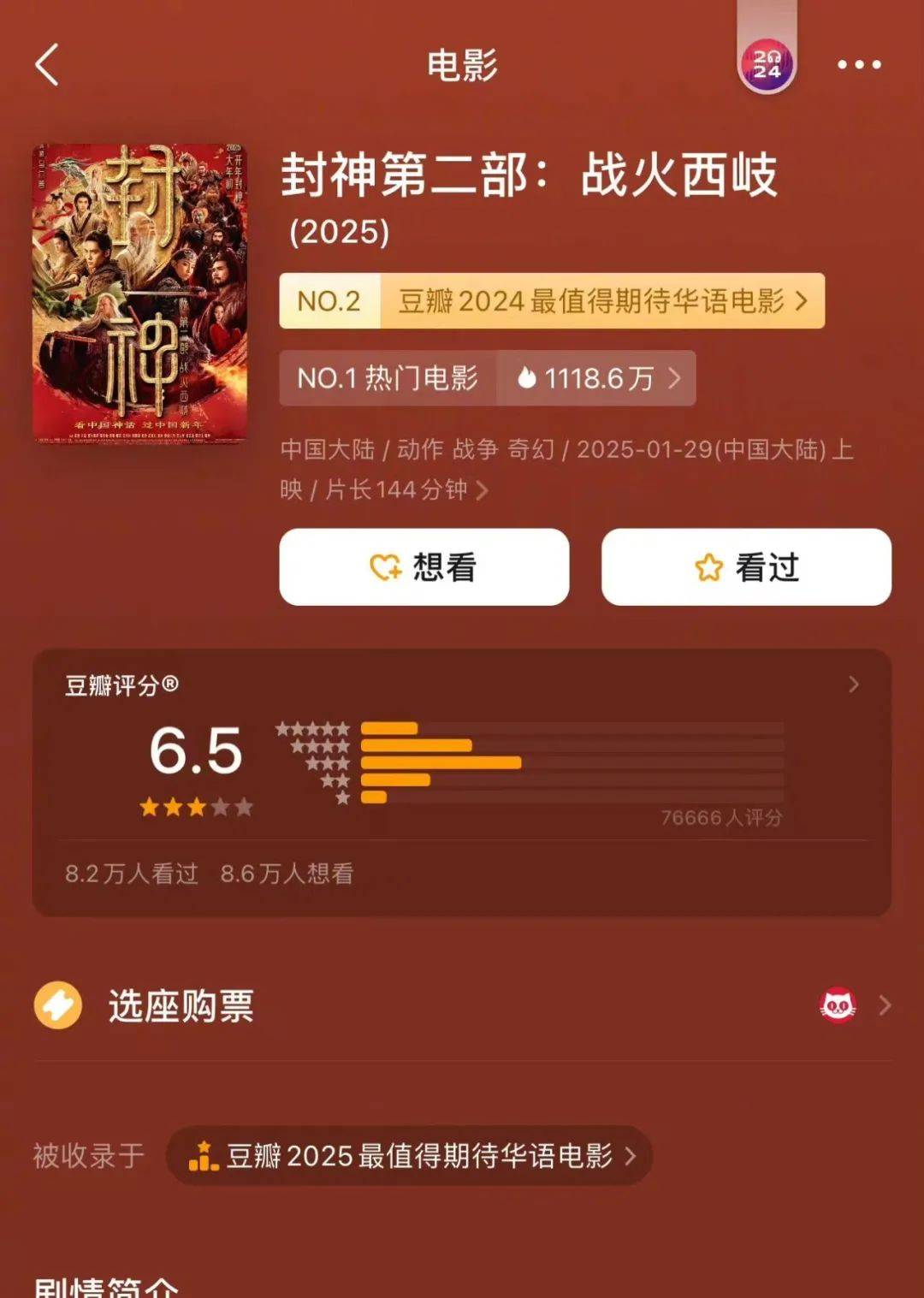This screenshot has height=1298, width=924.
Task: Go back using the top-left arrow
Action: (x=48, y=65)
